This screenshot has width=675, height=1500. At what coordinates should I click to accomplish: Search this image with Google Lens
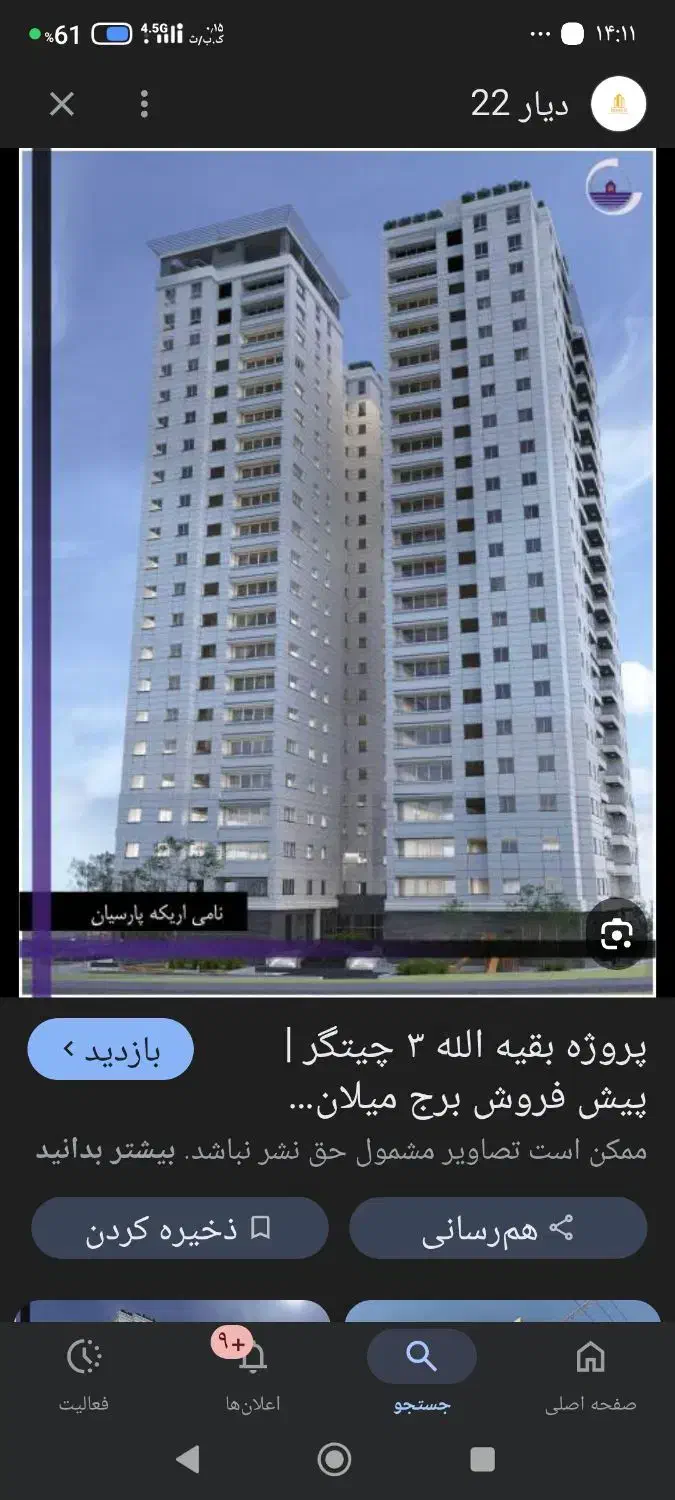click(x=617, y=935)
